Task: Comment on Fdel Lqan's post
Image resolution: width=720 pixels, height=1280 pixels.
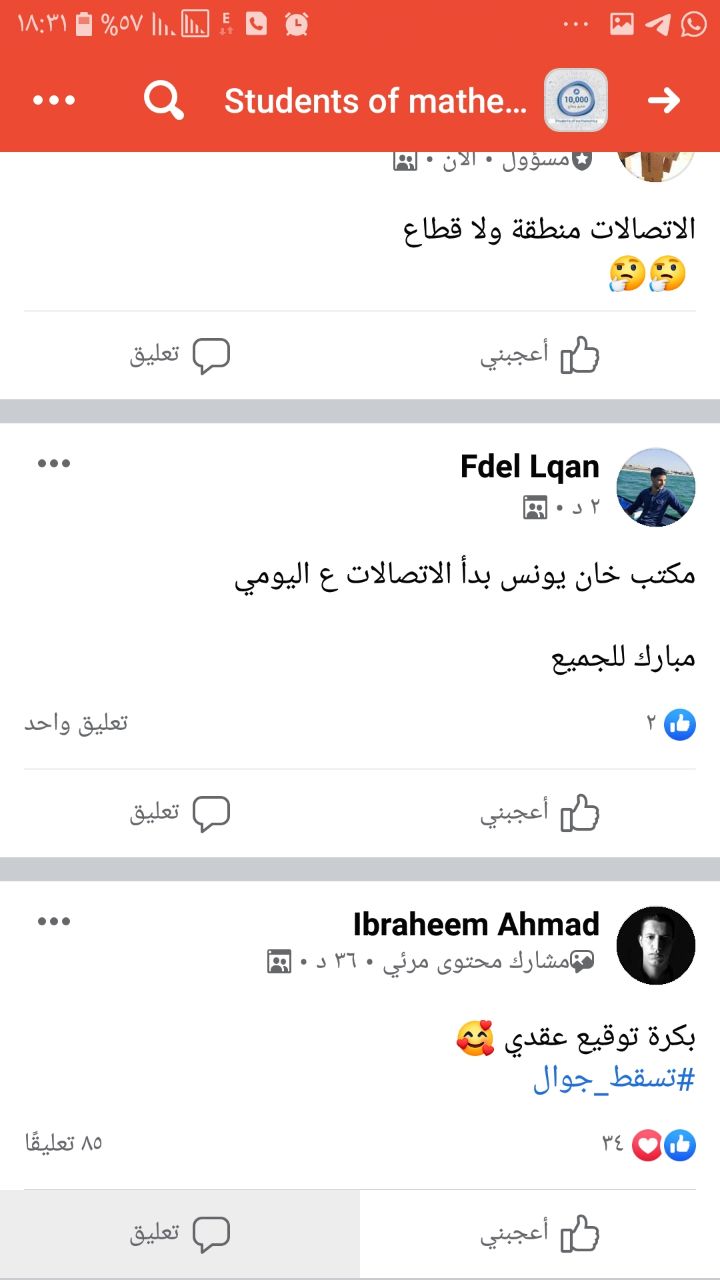Action: (x=180, y=812)
